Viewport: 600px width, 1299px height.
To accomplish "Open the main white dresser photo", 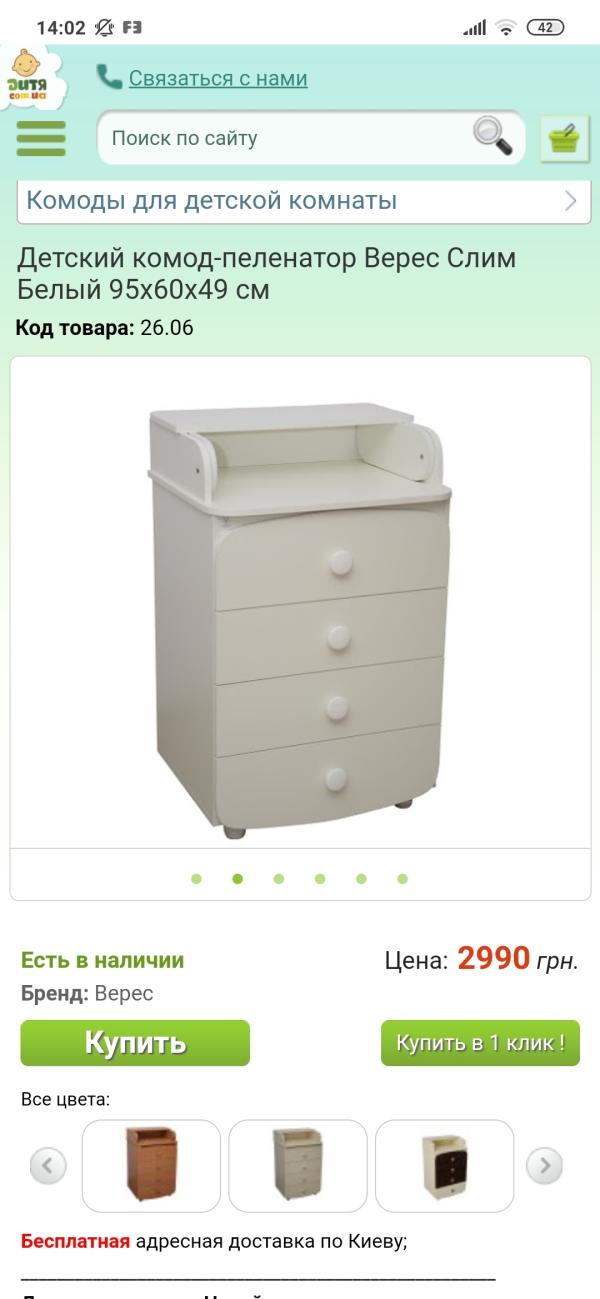I will (x=300, y=610).
